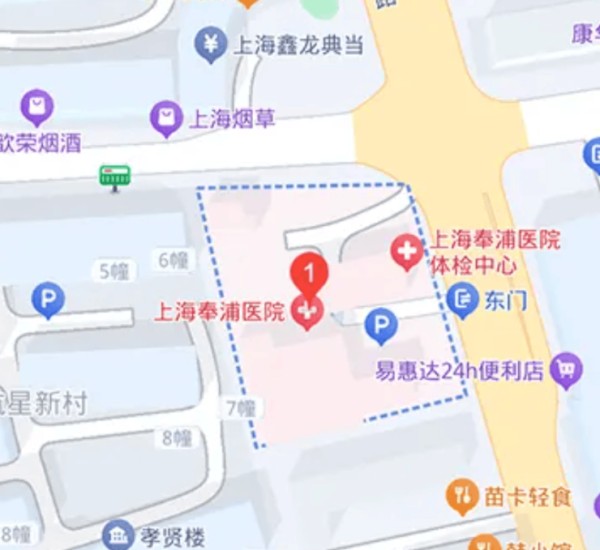The image size is (600, 550).
Task: Select the 易惠达24h便利店 shop marker
Action: pos(566,370)
